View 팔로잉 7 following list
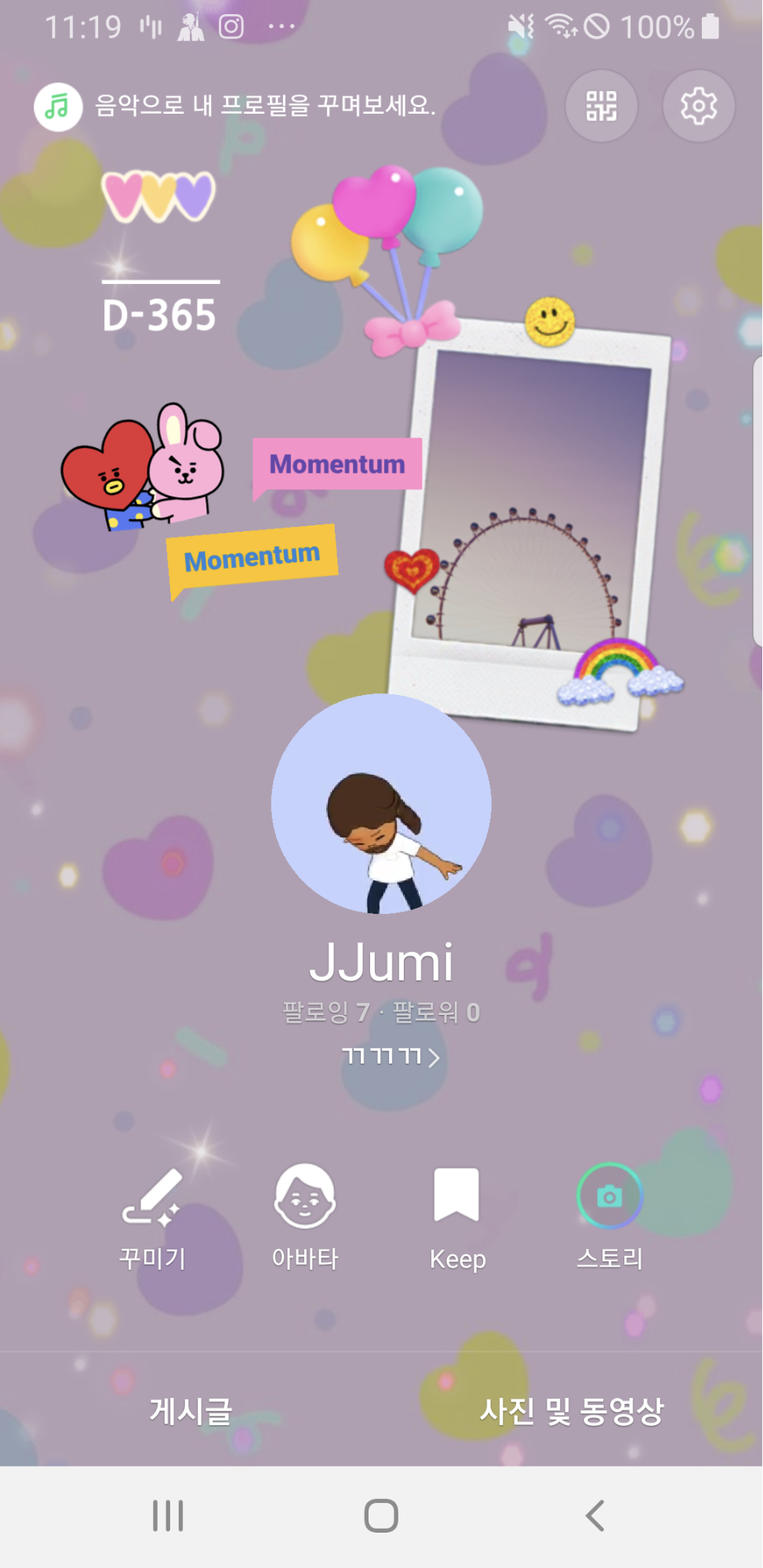Image resolution: width=763 pixels, height=1568 pixels. coord(325,1013)
